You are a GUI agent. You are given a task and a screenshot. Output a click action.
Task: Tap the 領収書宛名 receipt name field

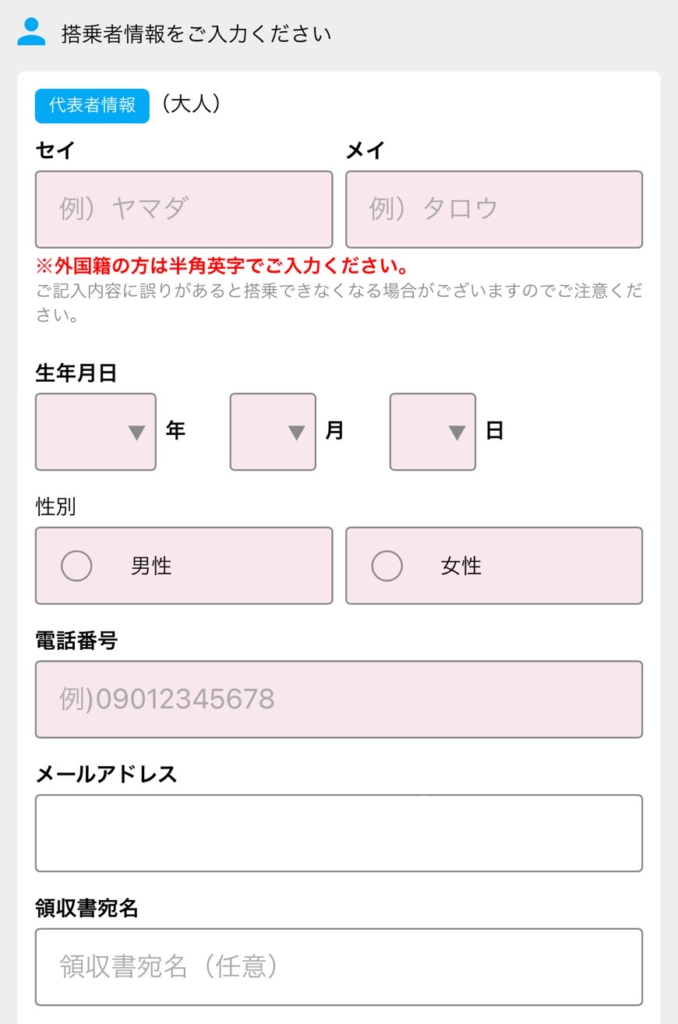tap(339, 967)
